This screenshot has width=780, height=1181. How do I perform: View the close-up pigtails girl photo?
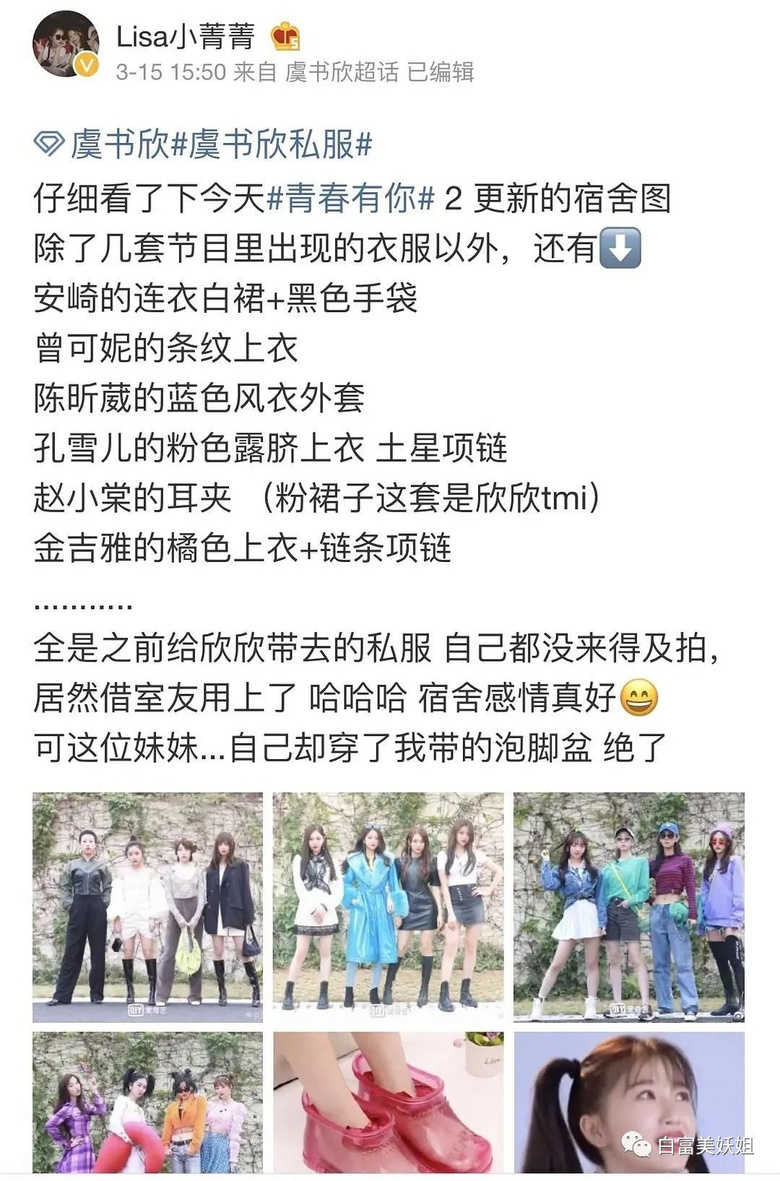(628, 1102)
